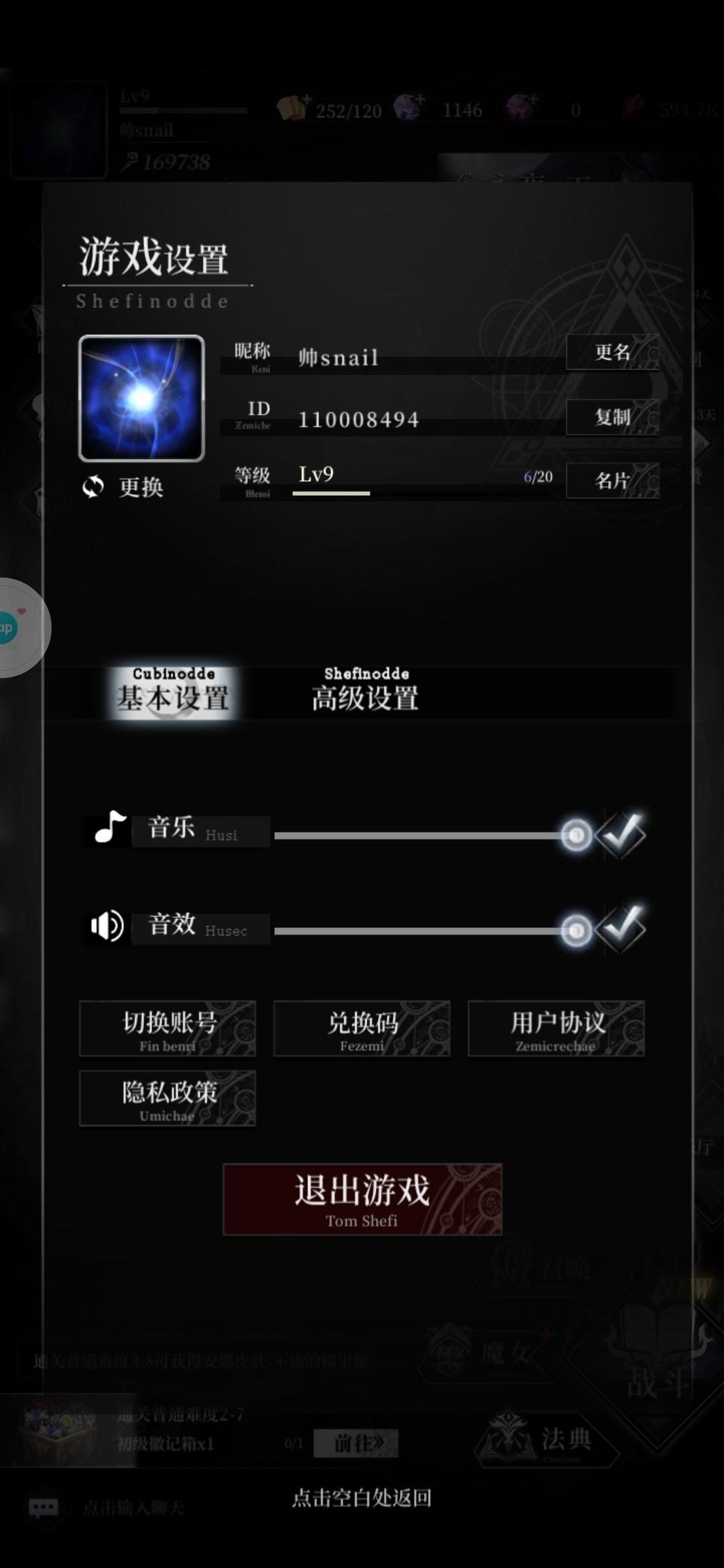
Task: Click 复制 to copy the player ID
Action: [x=612, y=417]
